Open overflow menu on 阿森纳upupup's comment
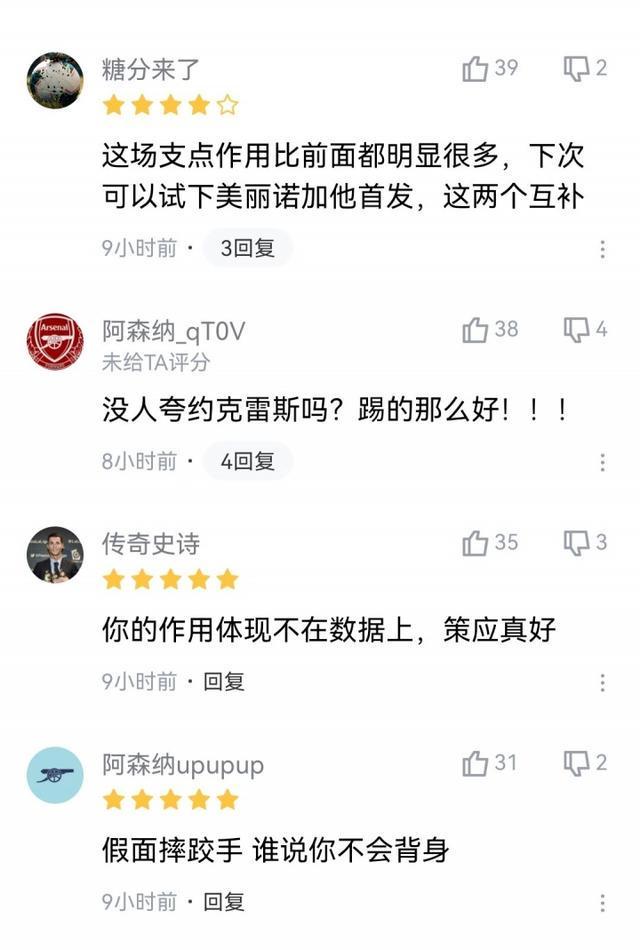Image resolution: width=640 pixels, height=950 pixels. coord(602,903)
